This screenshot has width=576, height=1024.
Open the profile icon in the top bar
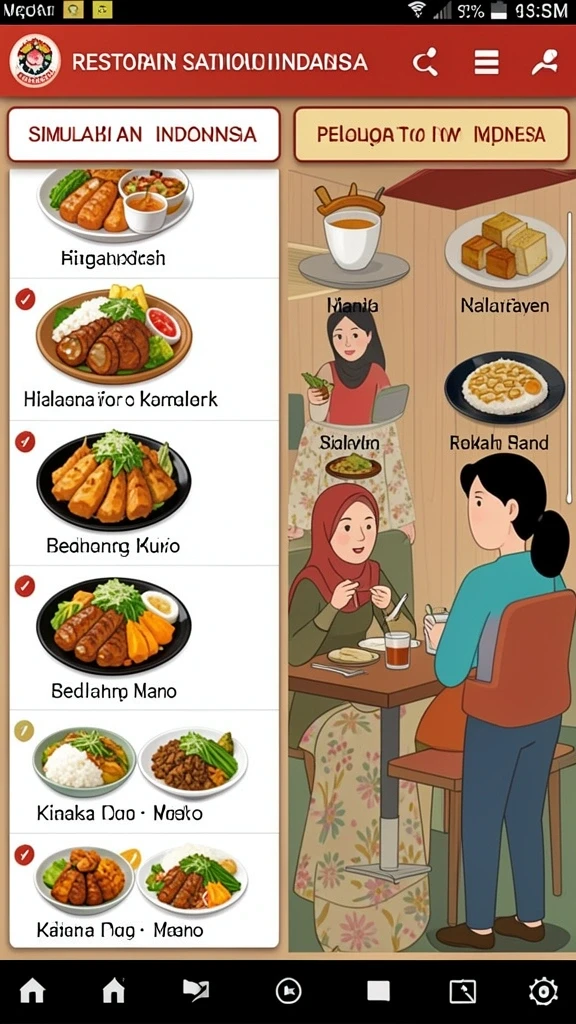(x=545, y=63)
